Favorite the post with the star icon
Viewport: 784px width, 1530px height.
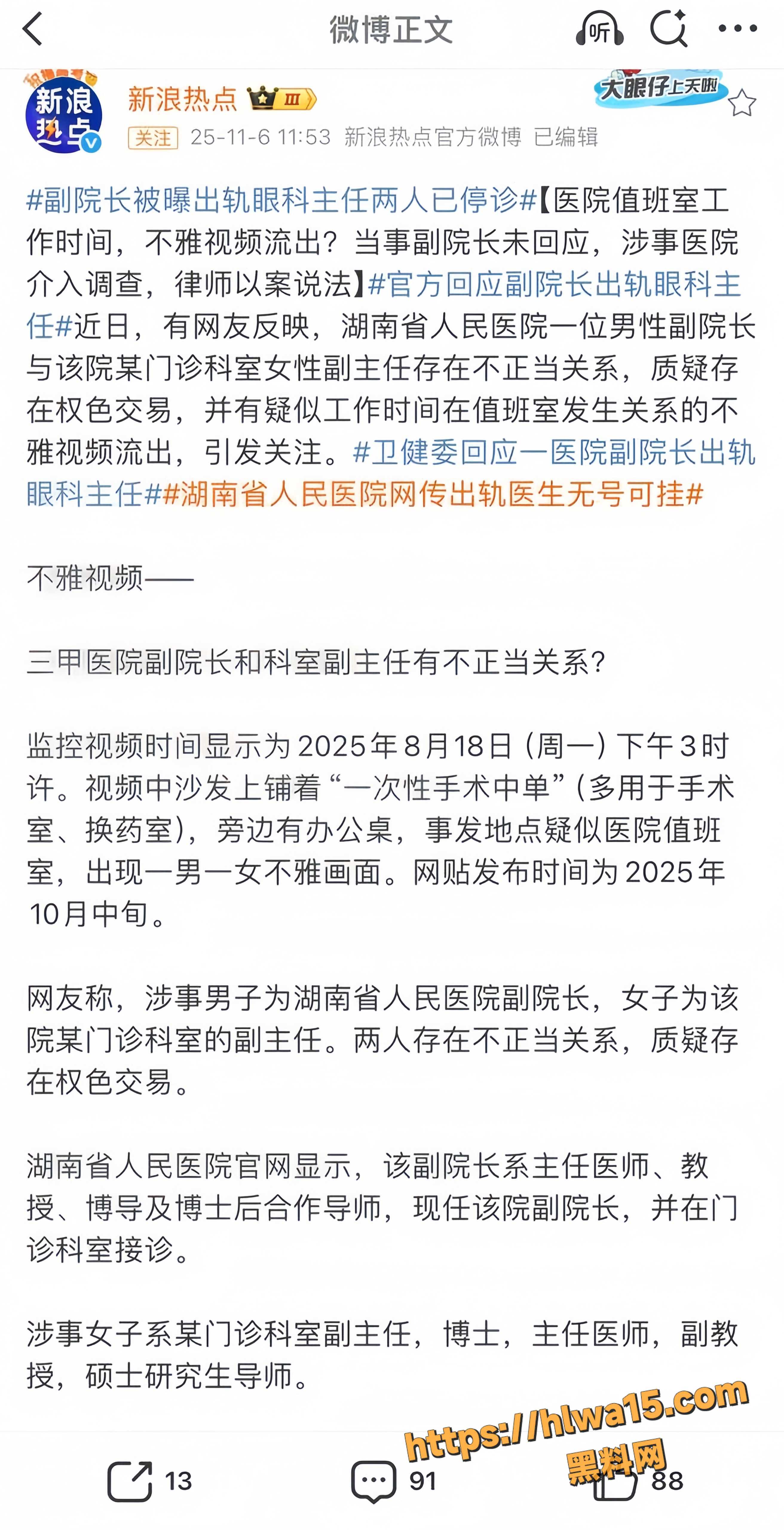coord(741,103)
